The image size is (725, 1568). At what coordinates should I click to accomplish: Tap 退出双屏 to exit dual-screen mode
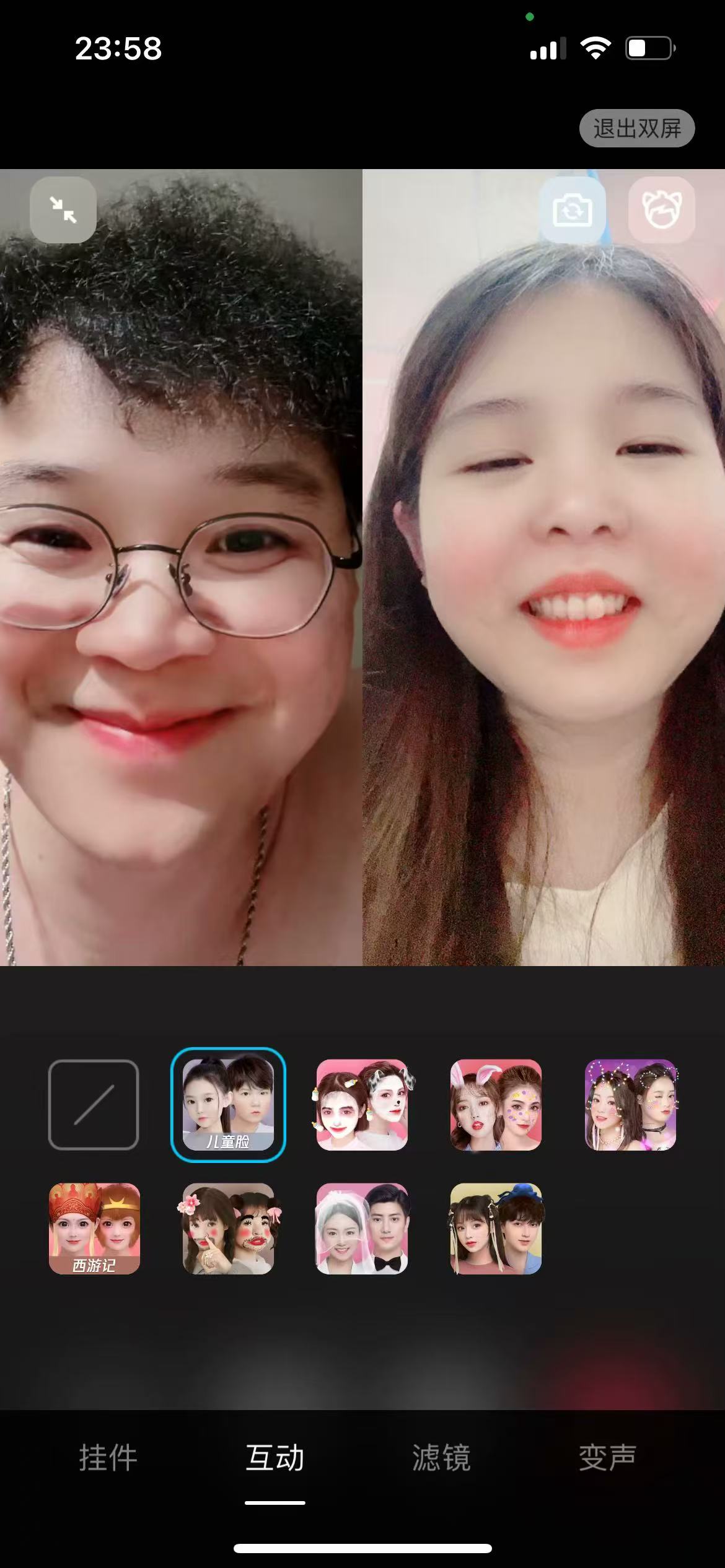click(636, 129)
